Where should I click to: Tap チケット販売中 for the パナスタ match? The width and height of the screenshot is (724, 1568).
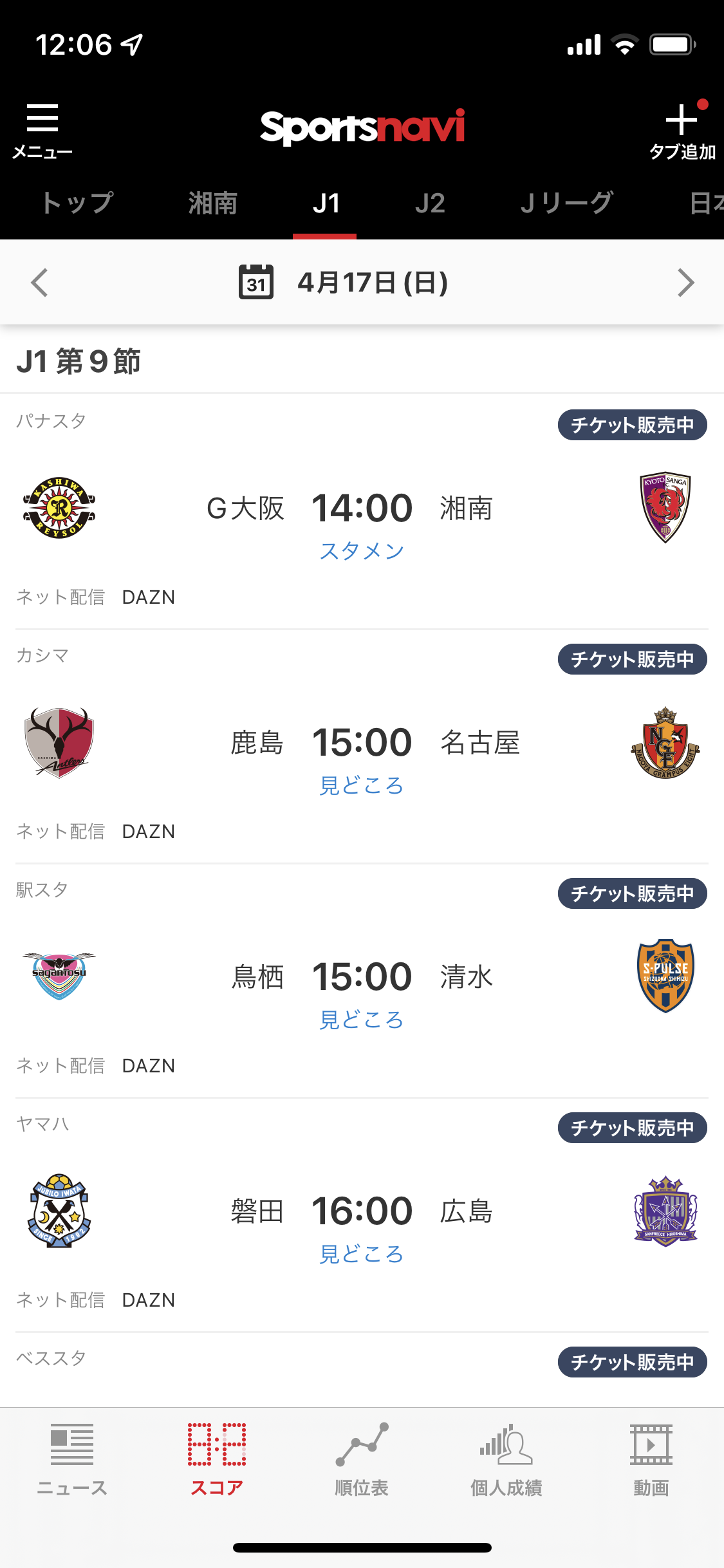(632, 425)
